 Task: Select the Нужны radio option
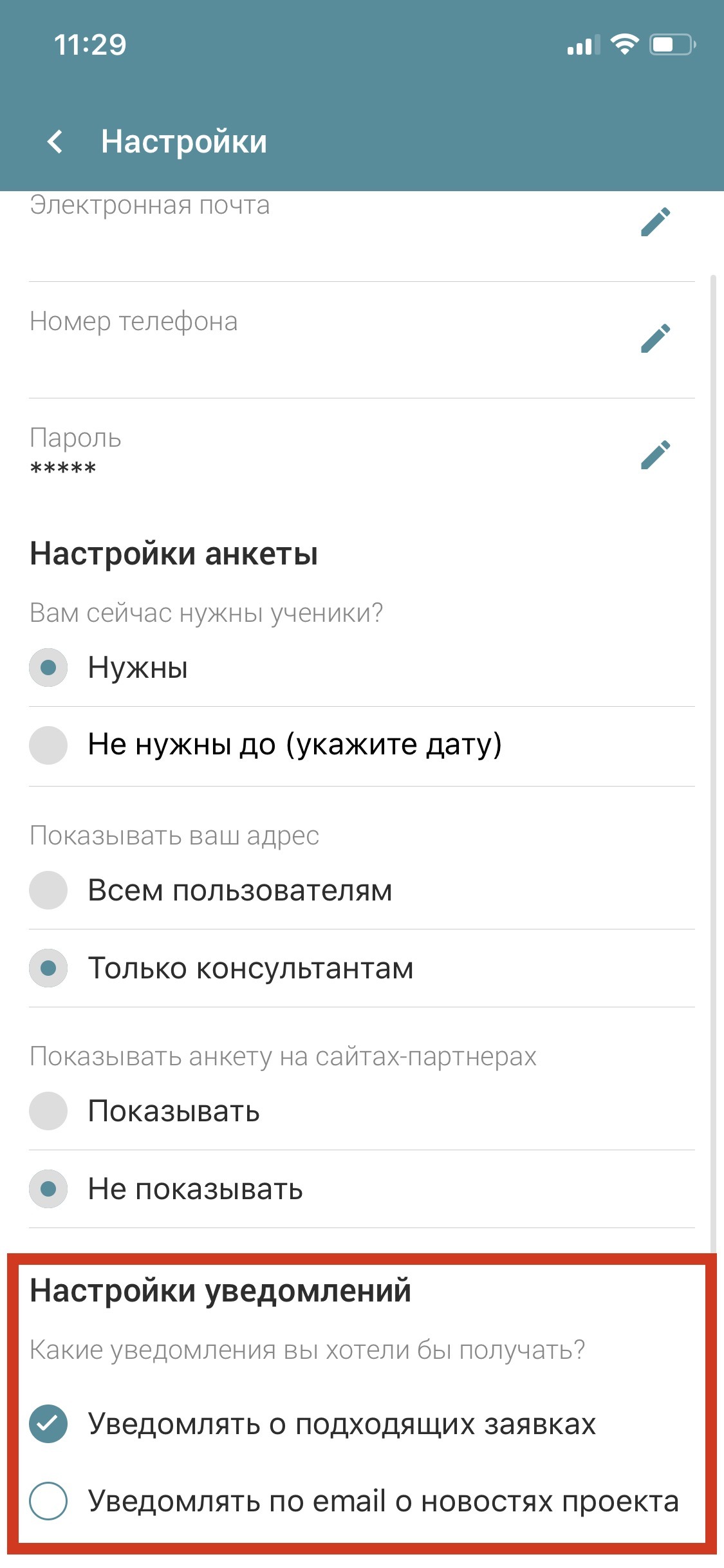pyautogui.click(x=48, y=667)
